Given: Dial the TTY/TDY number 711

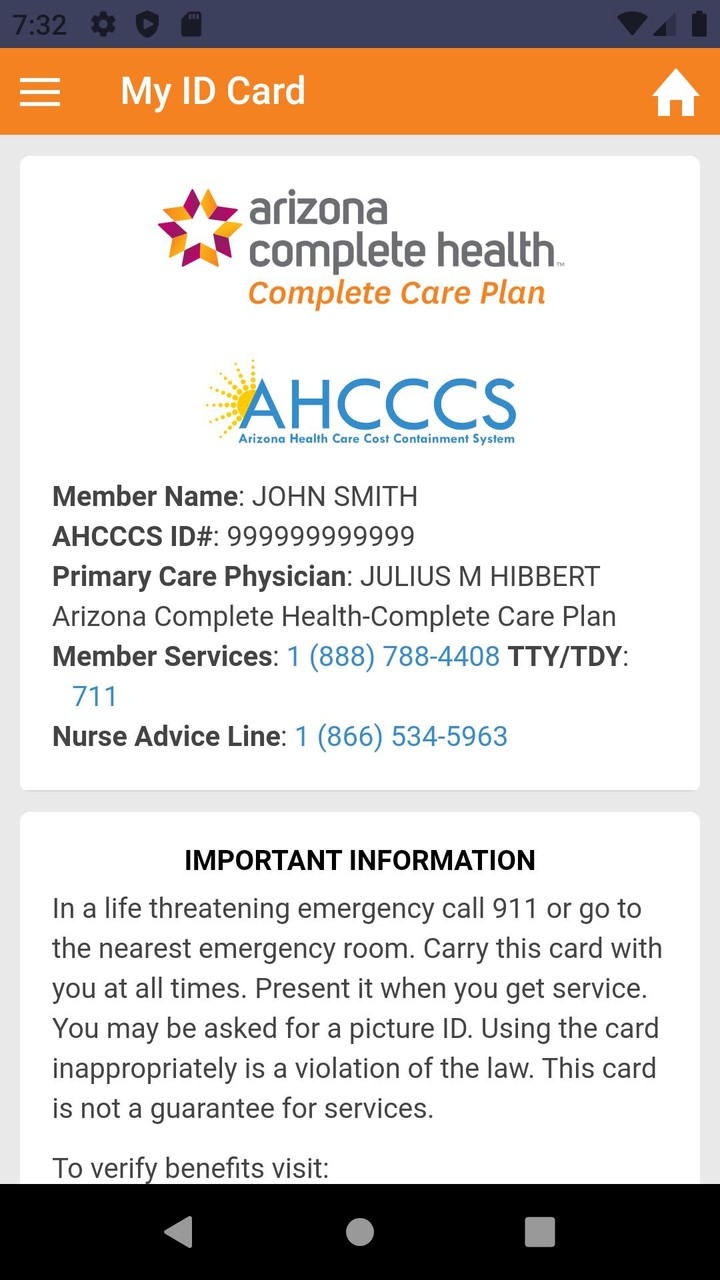Looking at the screenshot, I should [x=95, y=695].
